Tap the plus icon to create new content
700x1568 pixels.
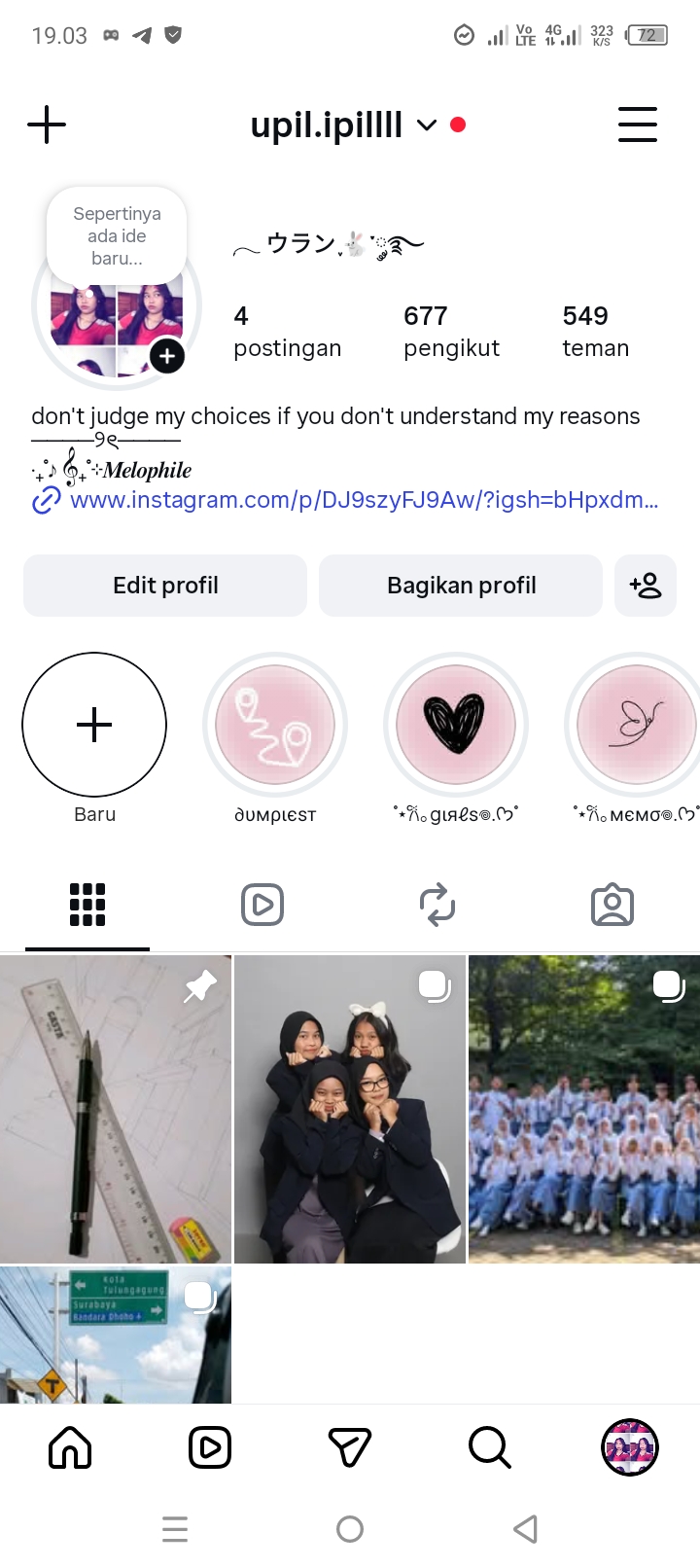pos(47,125)
